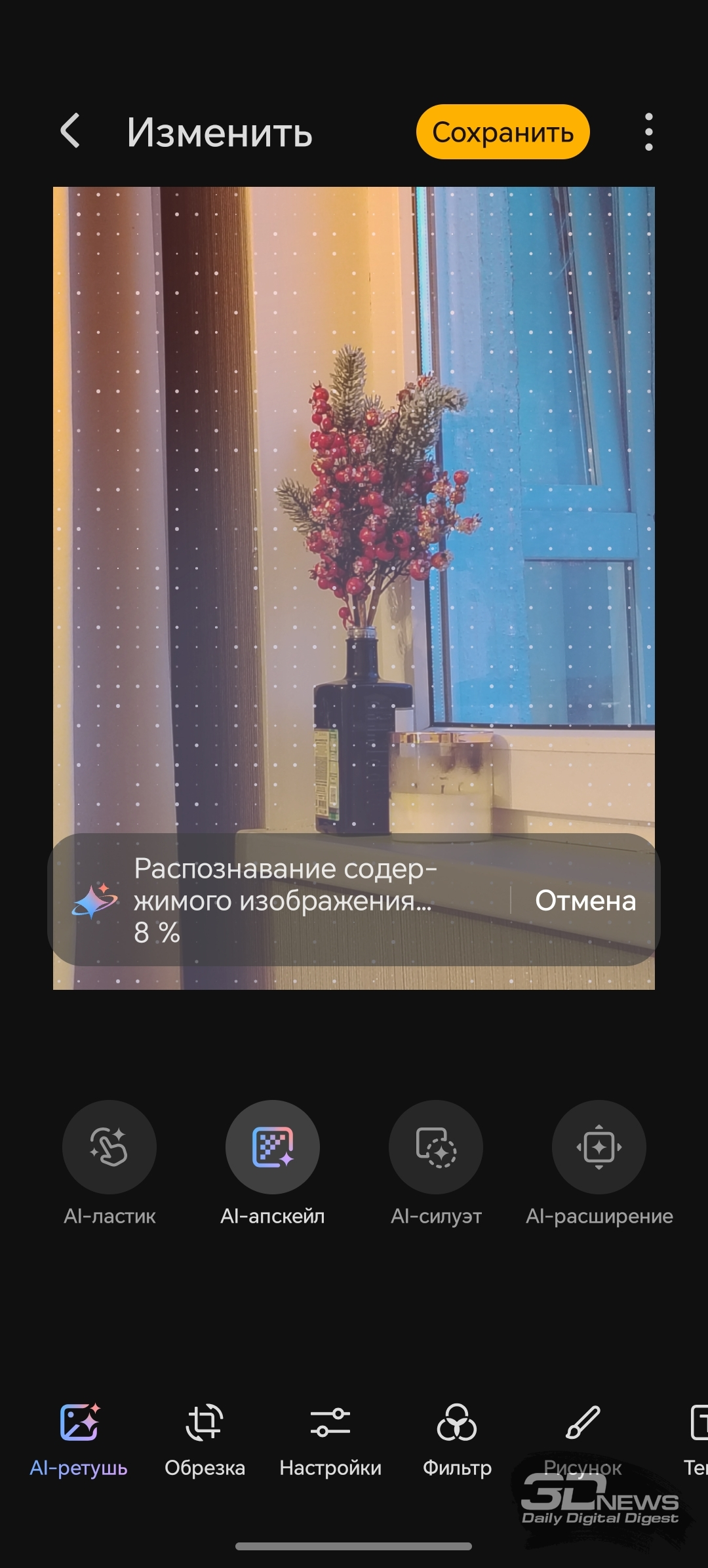Cancel recognition with Отмена

point(585,901)
